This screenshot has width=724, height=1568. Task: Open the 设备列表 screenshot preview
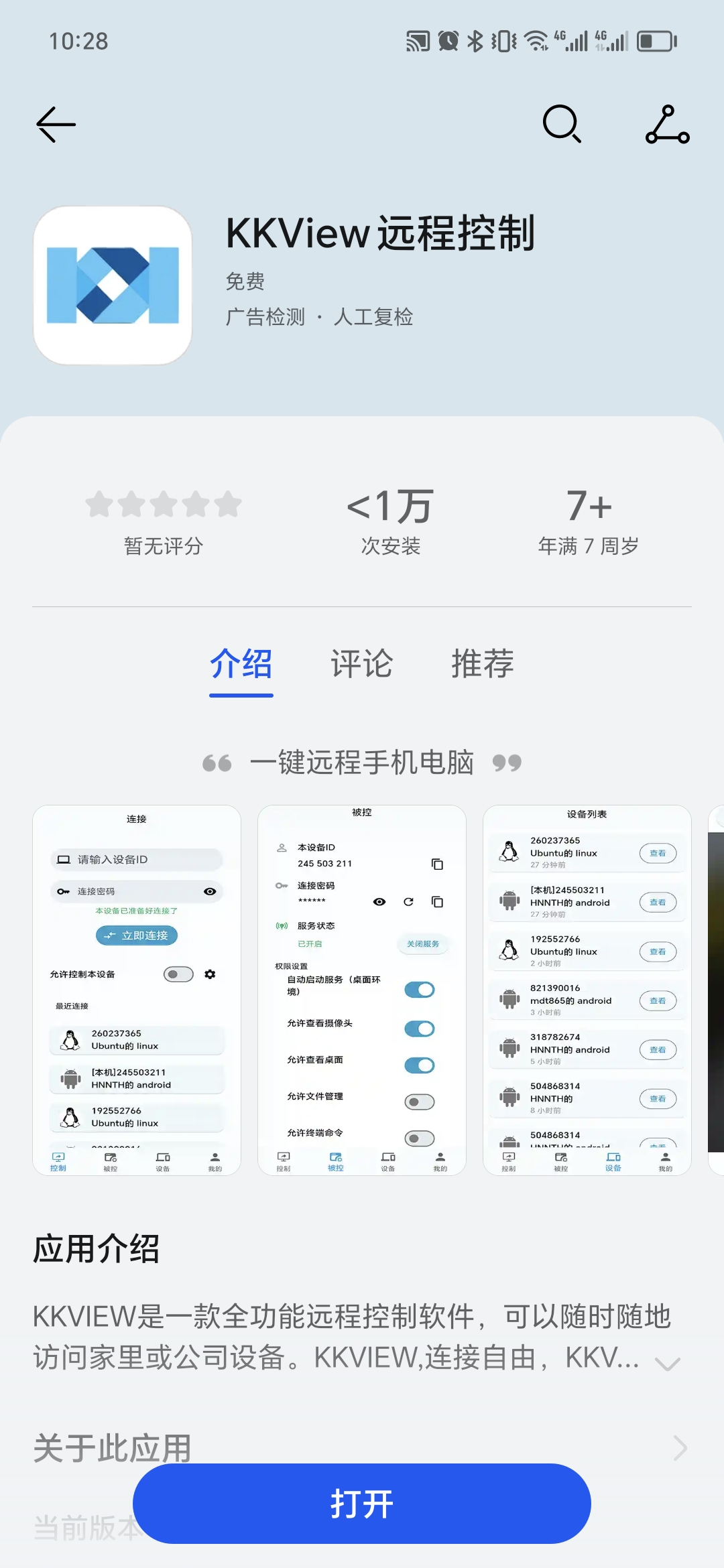click(587, 990)
